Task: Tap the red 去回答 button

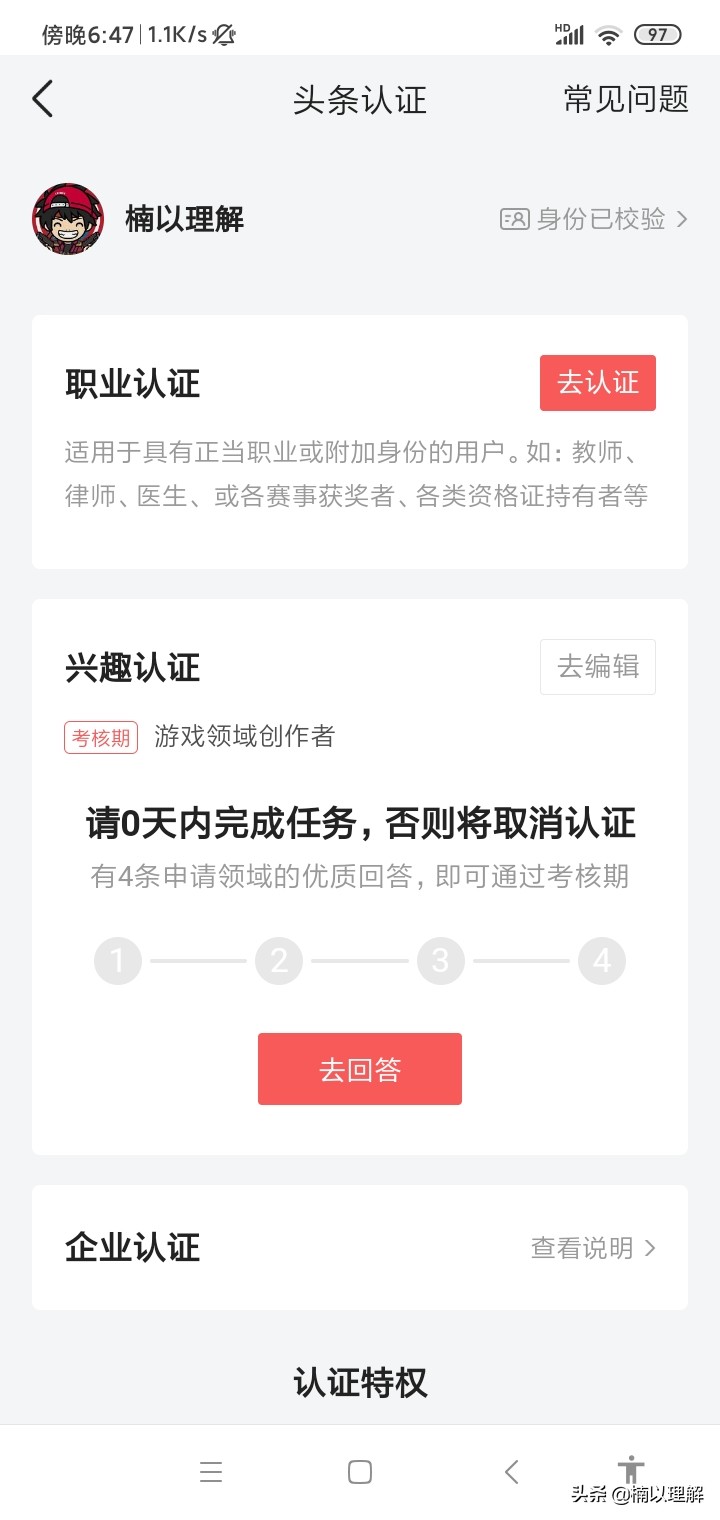Action: click(360, 1069)
